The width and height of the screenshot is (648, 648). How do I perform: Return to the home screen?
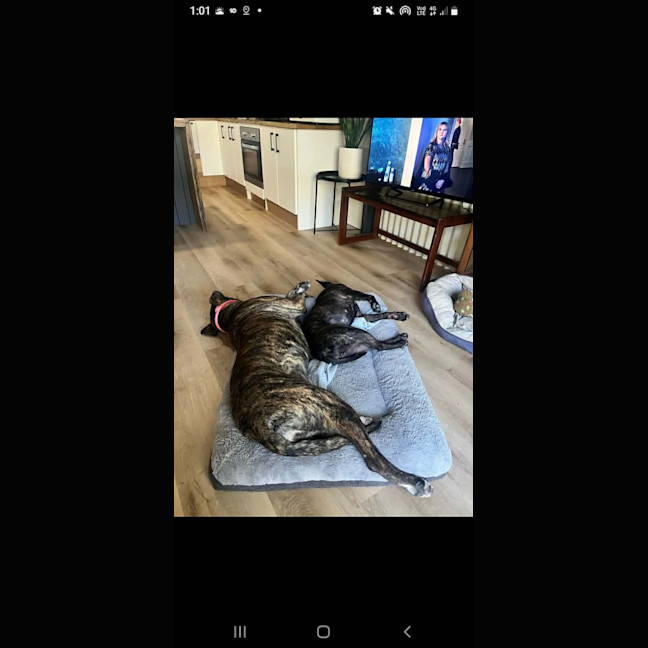point(323,631)
